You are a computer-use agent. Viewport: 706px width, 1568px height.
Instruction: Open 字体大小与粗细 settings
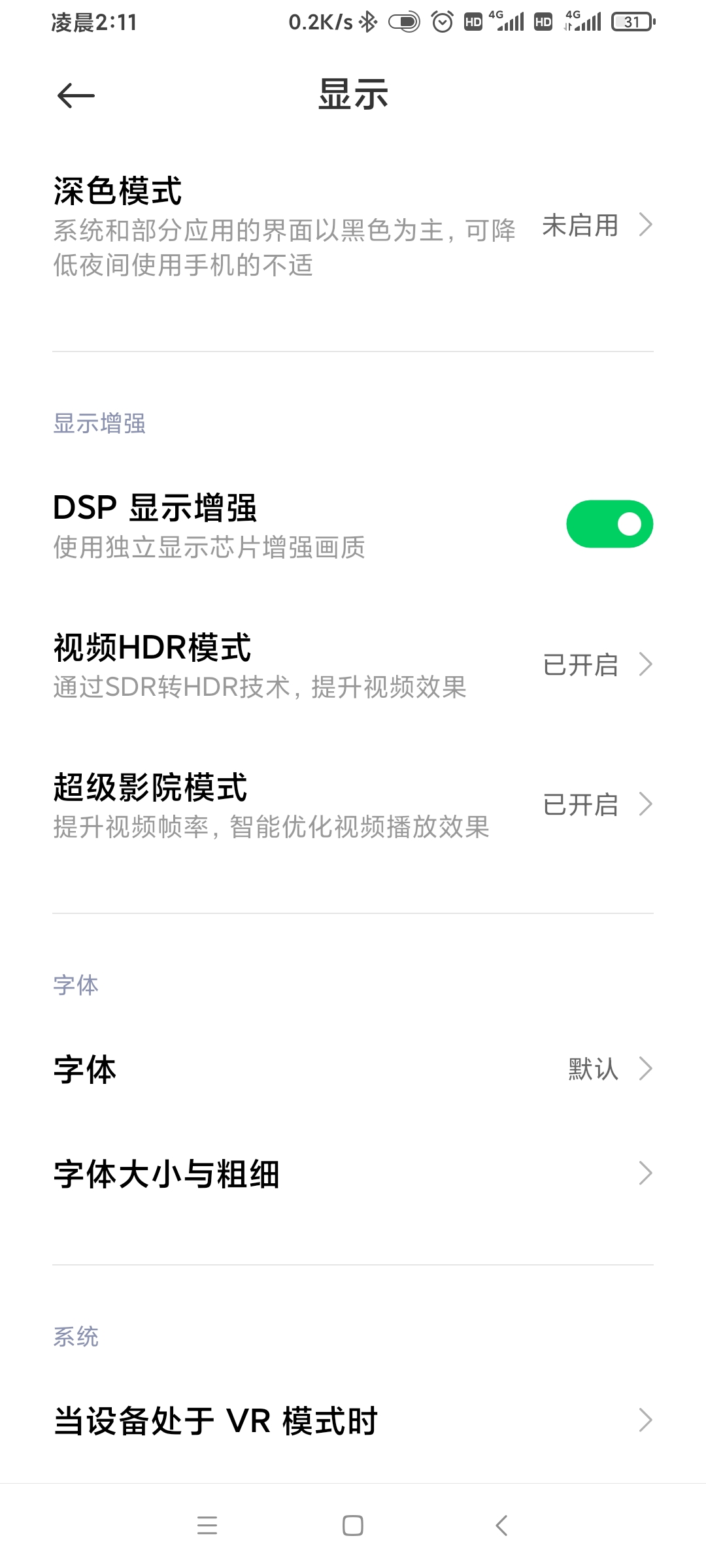point(353,1174)
